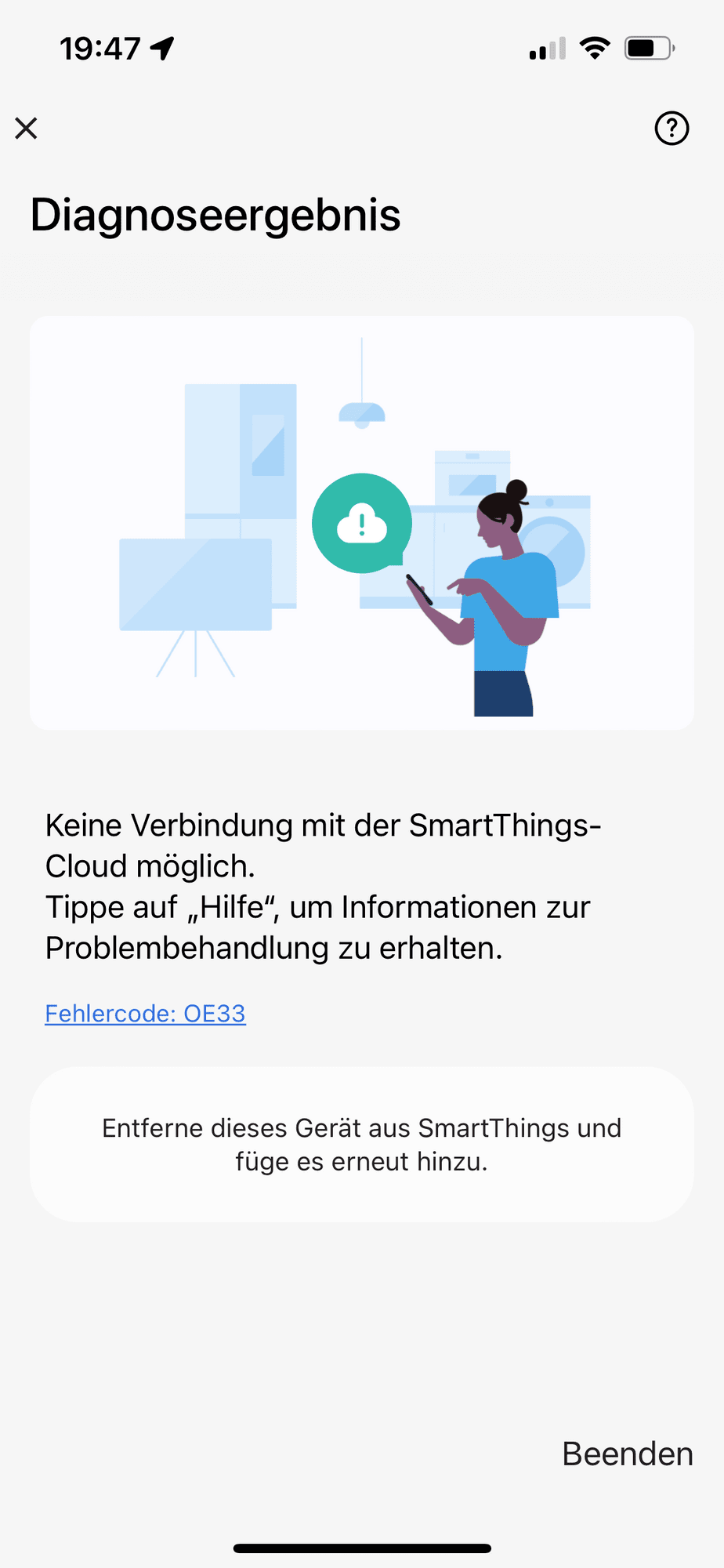724x1568 pixels.
Task: Tap Beenden to finish the diagnosis
Action: pyautogui.click(x=627, y=1454)
